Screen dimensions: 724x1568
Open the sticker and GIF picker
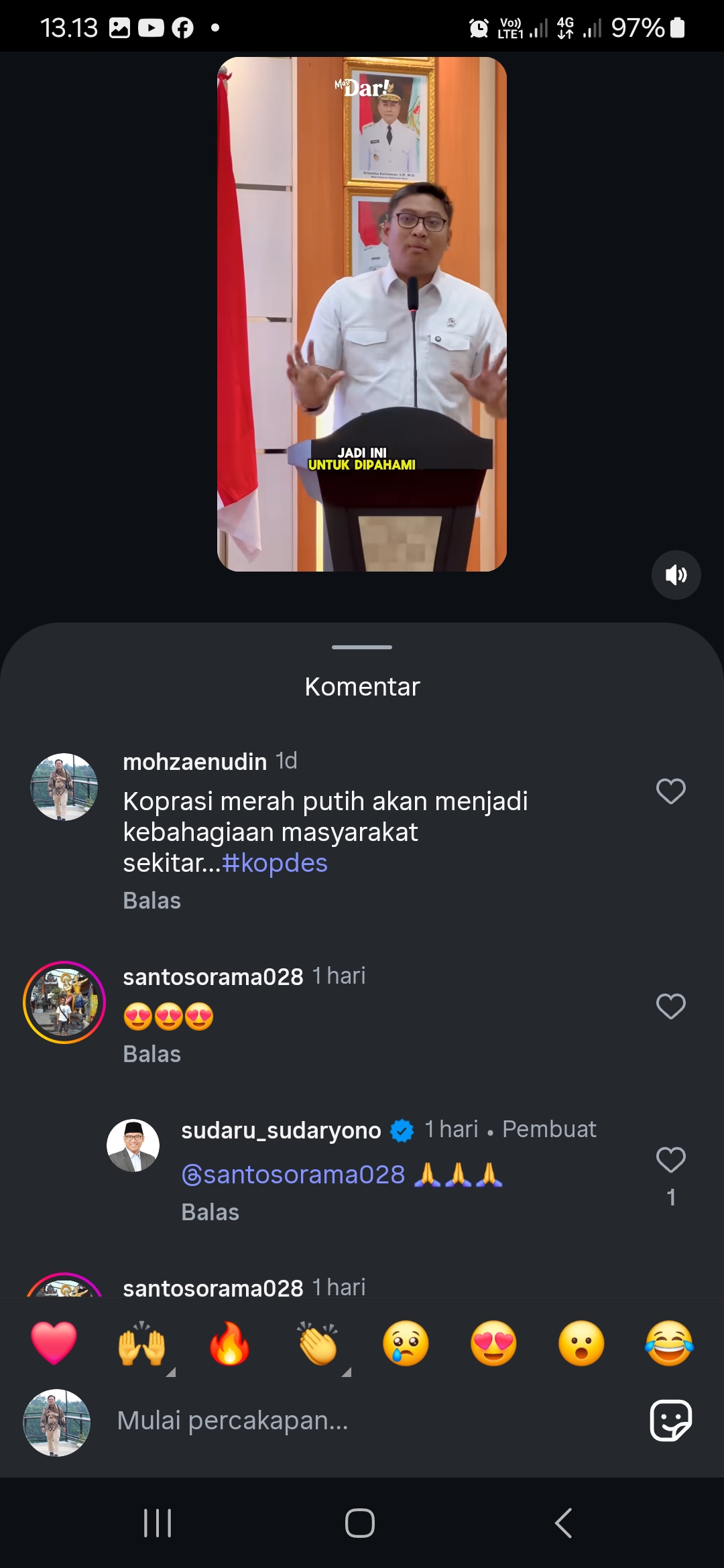[x=670, y=1420]
